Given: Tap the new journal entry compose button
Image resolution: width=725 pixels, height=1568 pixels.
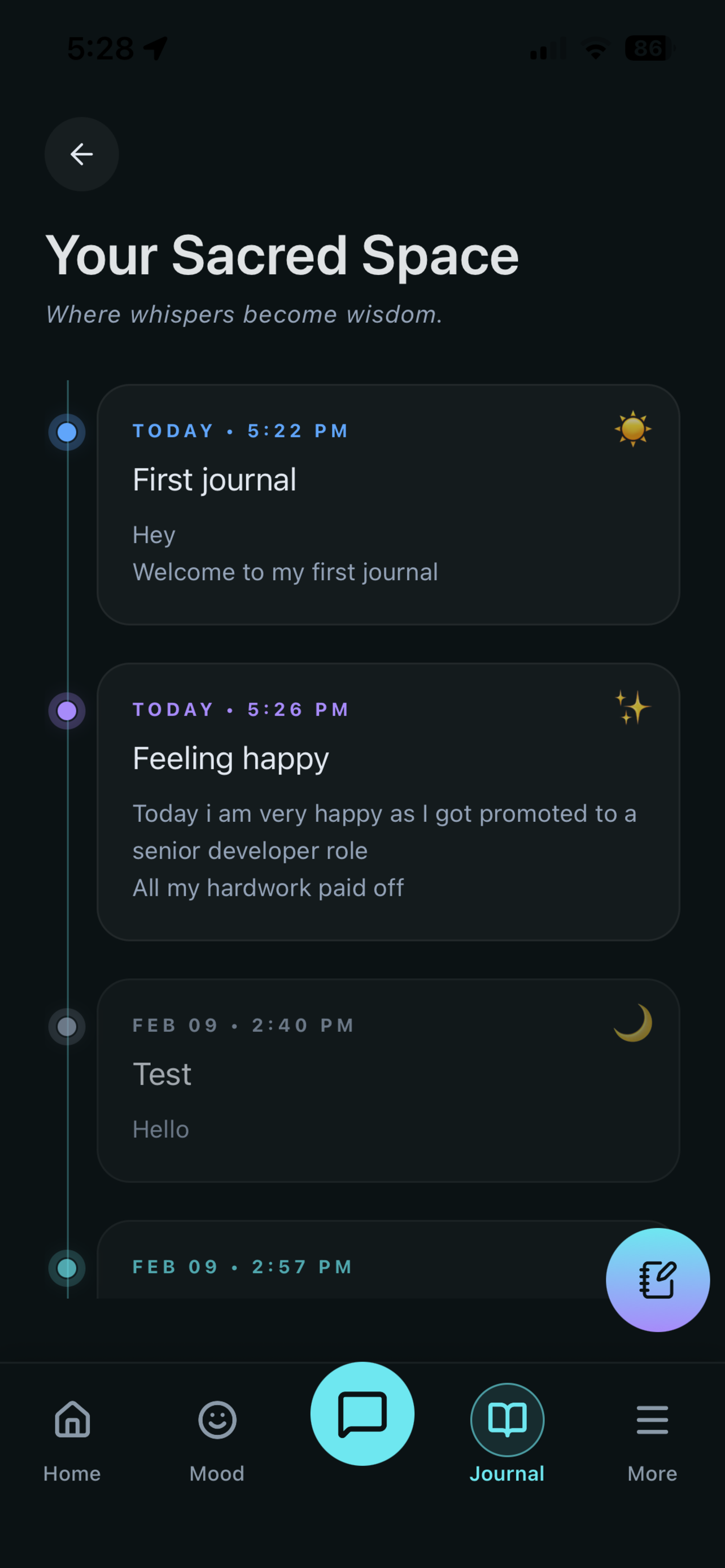Looking at the screenshot, I should [x=658, y=1280].
